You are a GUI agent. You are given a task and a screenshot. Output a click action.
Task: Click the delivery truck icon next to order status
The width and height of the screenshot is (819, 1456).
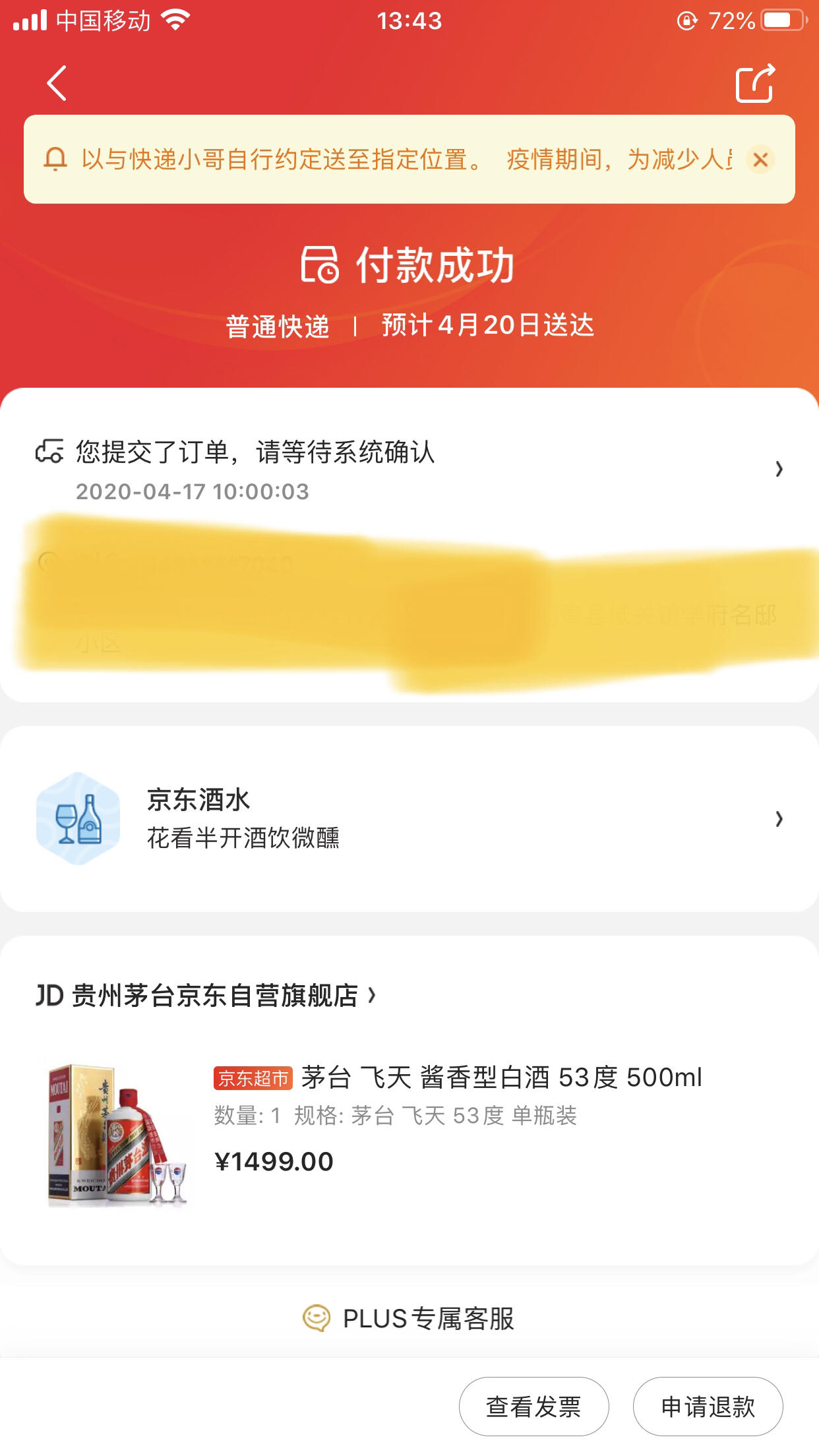tap(49, 452)
